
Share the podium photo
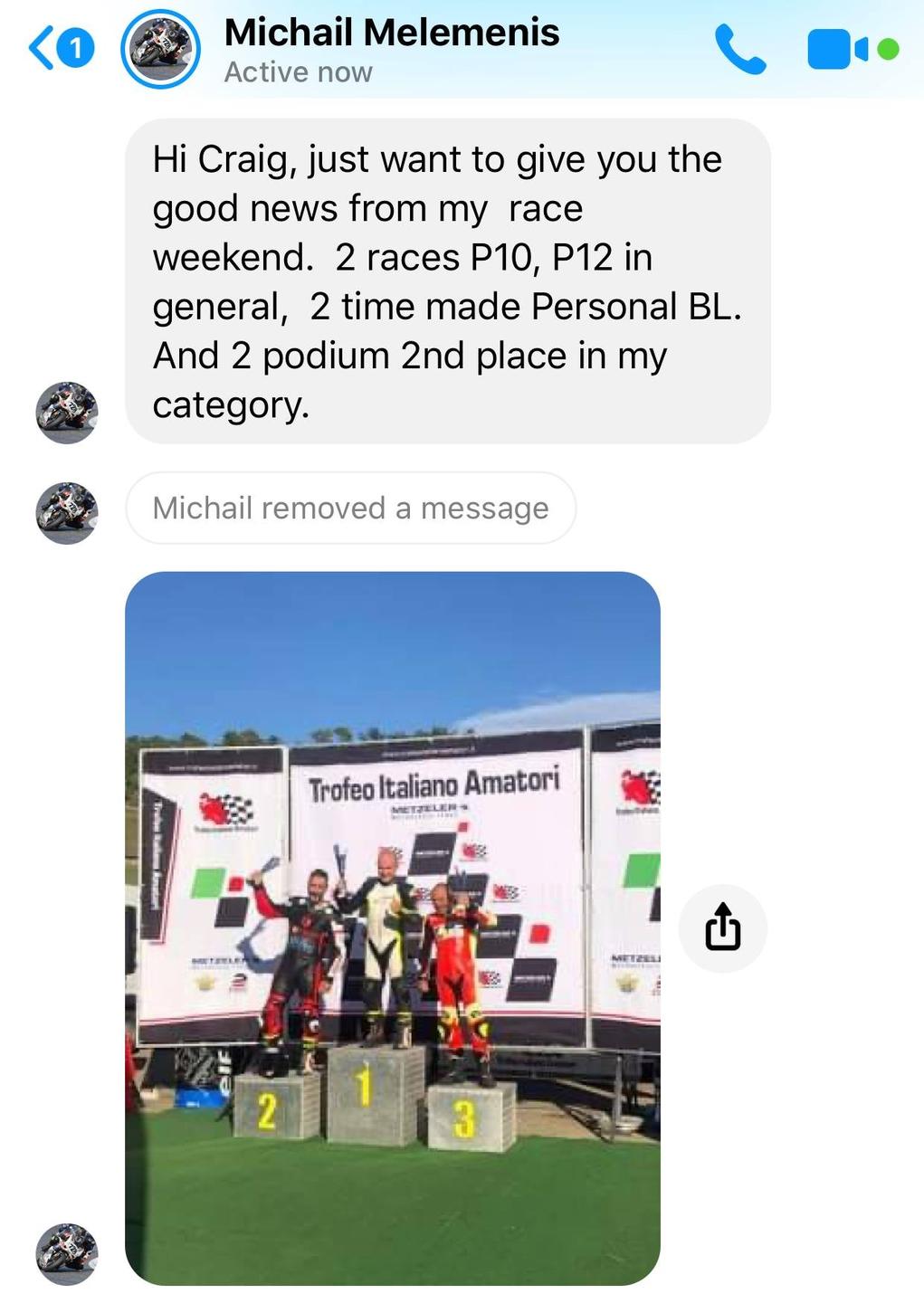tap(722, 927)
